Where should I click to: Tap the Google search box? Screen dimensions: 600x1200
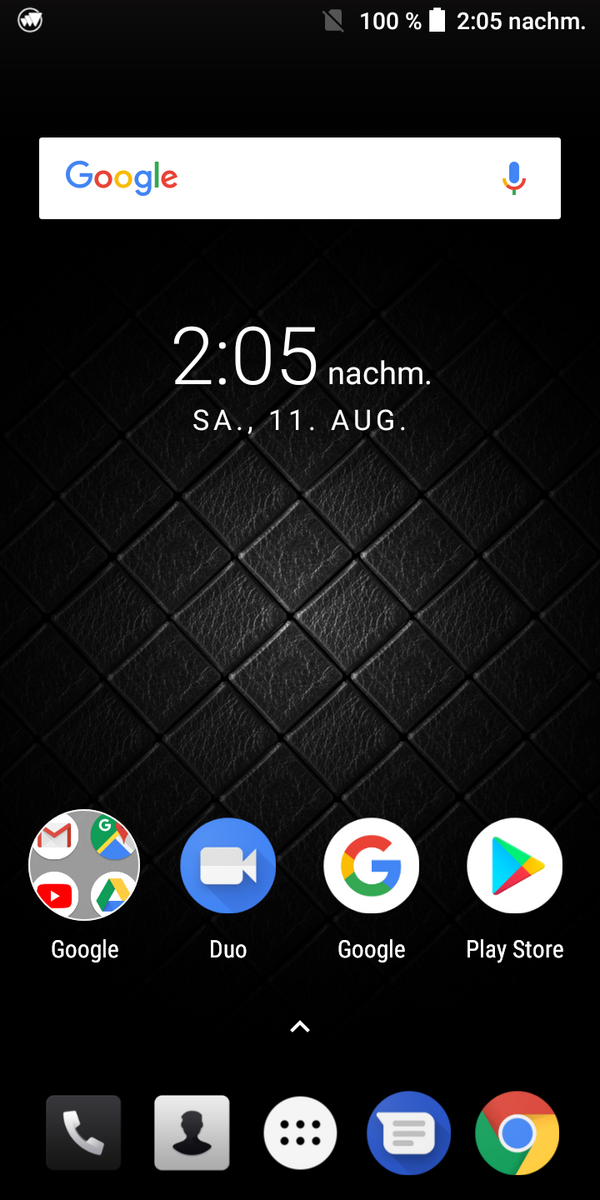300,178
